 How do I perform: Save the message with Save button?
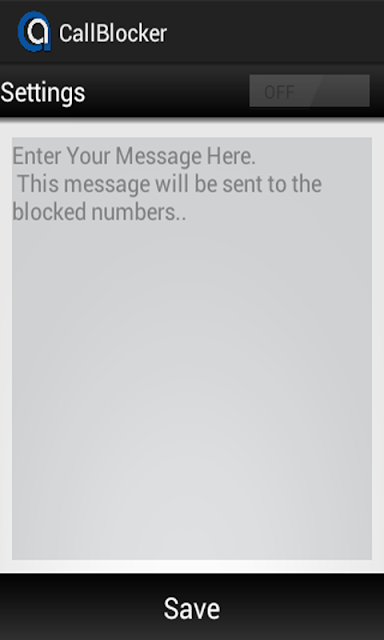[192, 607]
